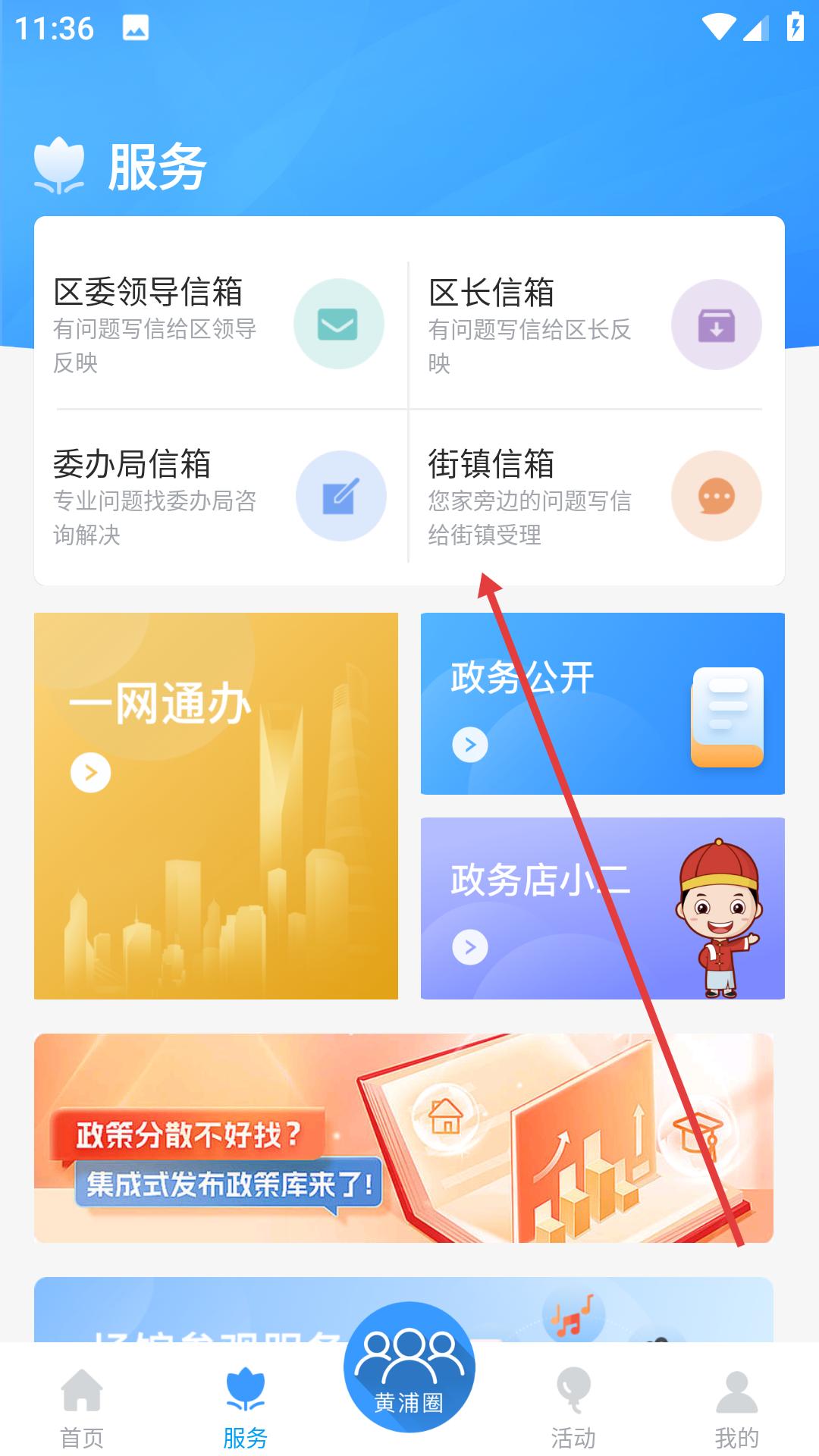This screenshot has height=1456, width=819.
Task: Open 区长信箱 mailbox
Action: pyautogui.click(x=596, y=325)
